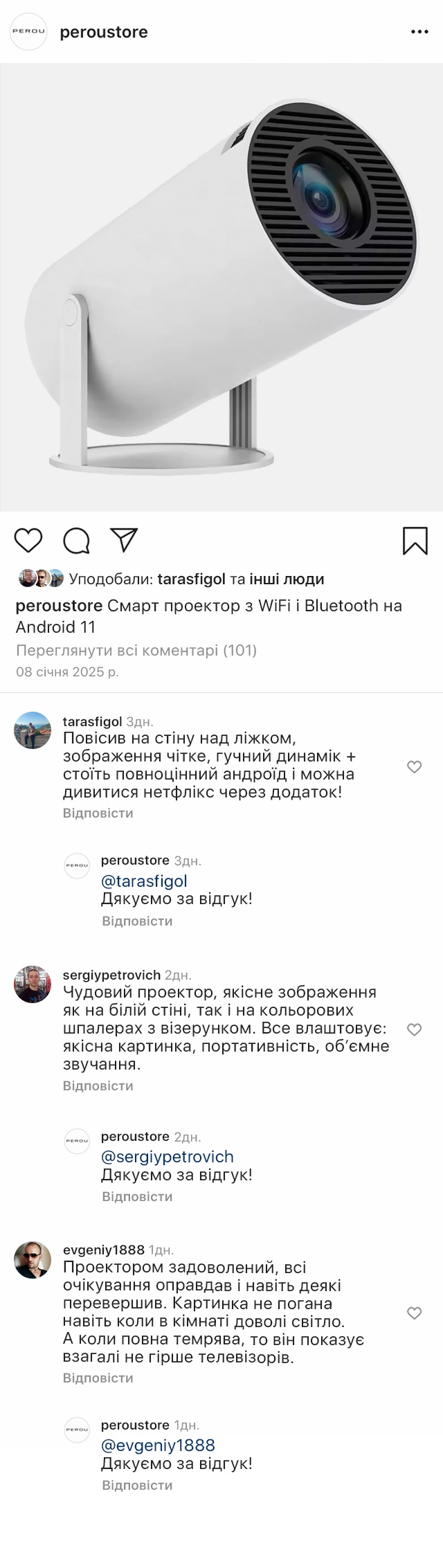Like sergiypetrovich's comment
Screen dimensions: 443x1568
(x=414, y=1029)
